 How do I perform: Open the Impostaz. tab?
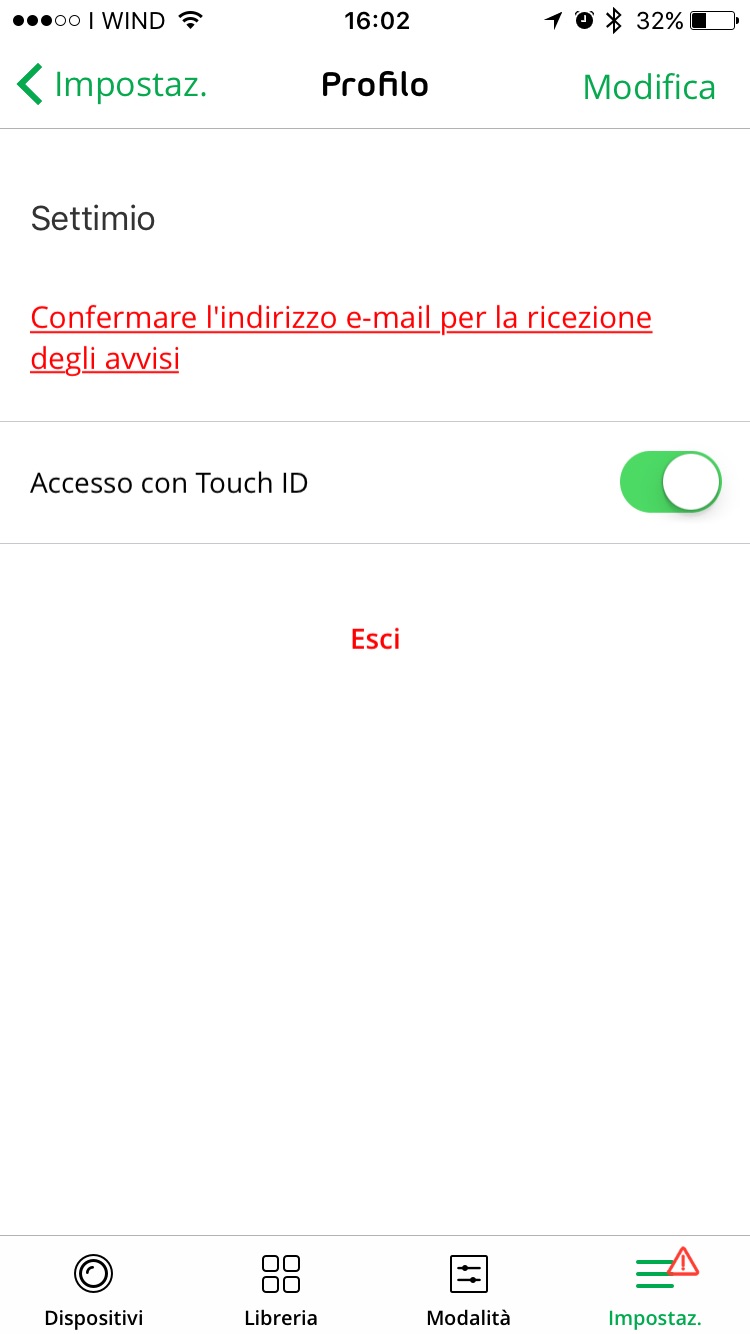pos(656,1288)
